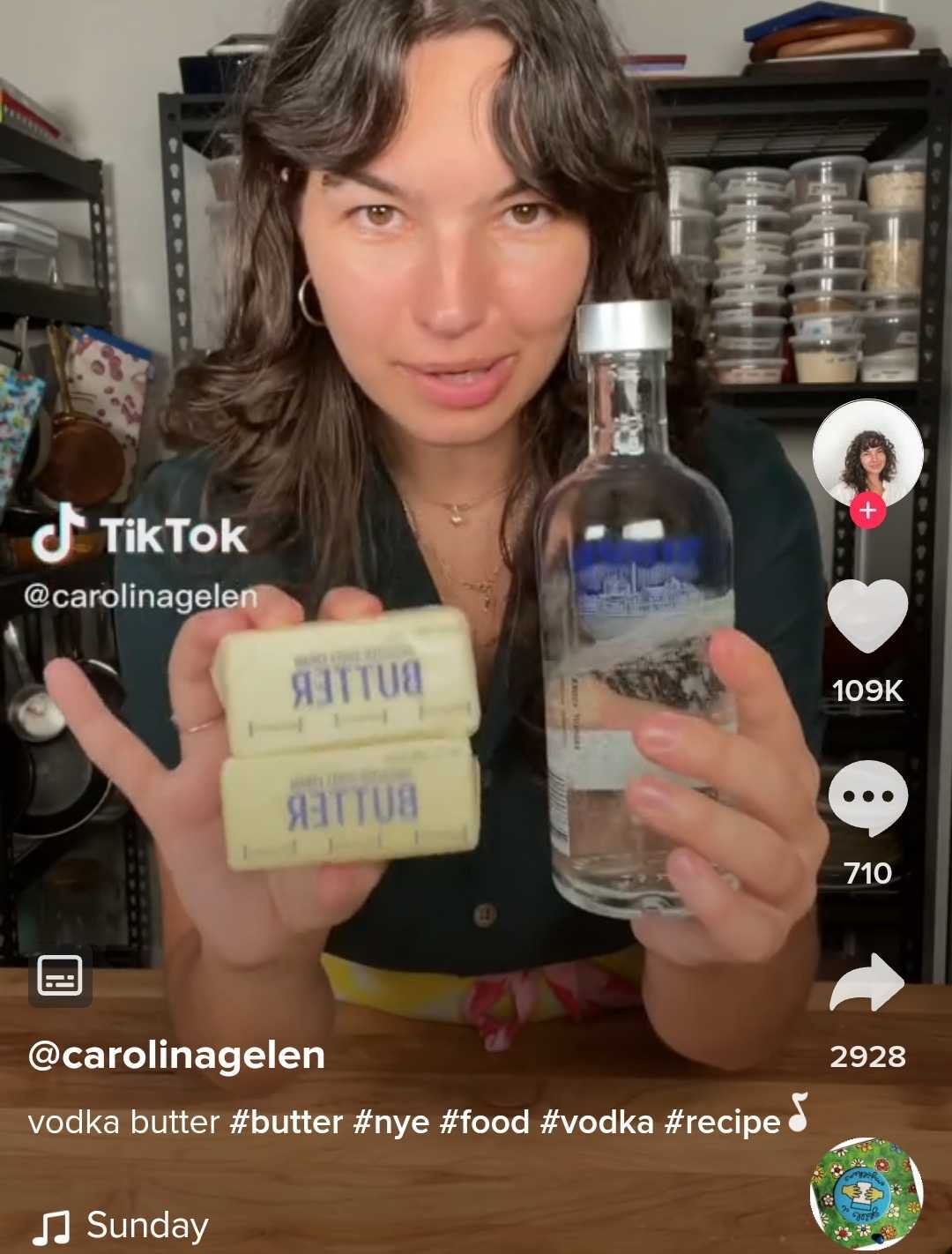The height and width of the screenshot is (1254, 952).
Task: Open the comments on this video
Action: click(867, 797)
